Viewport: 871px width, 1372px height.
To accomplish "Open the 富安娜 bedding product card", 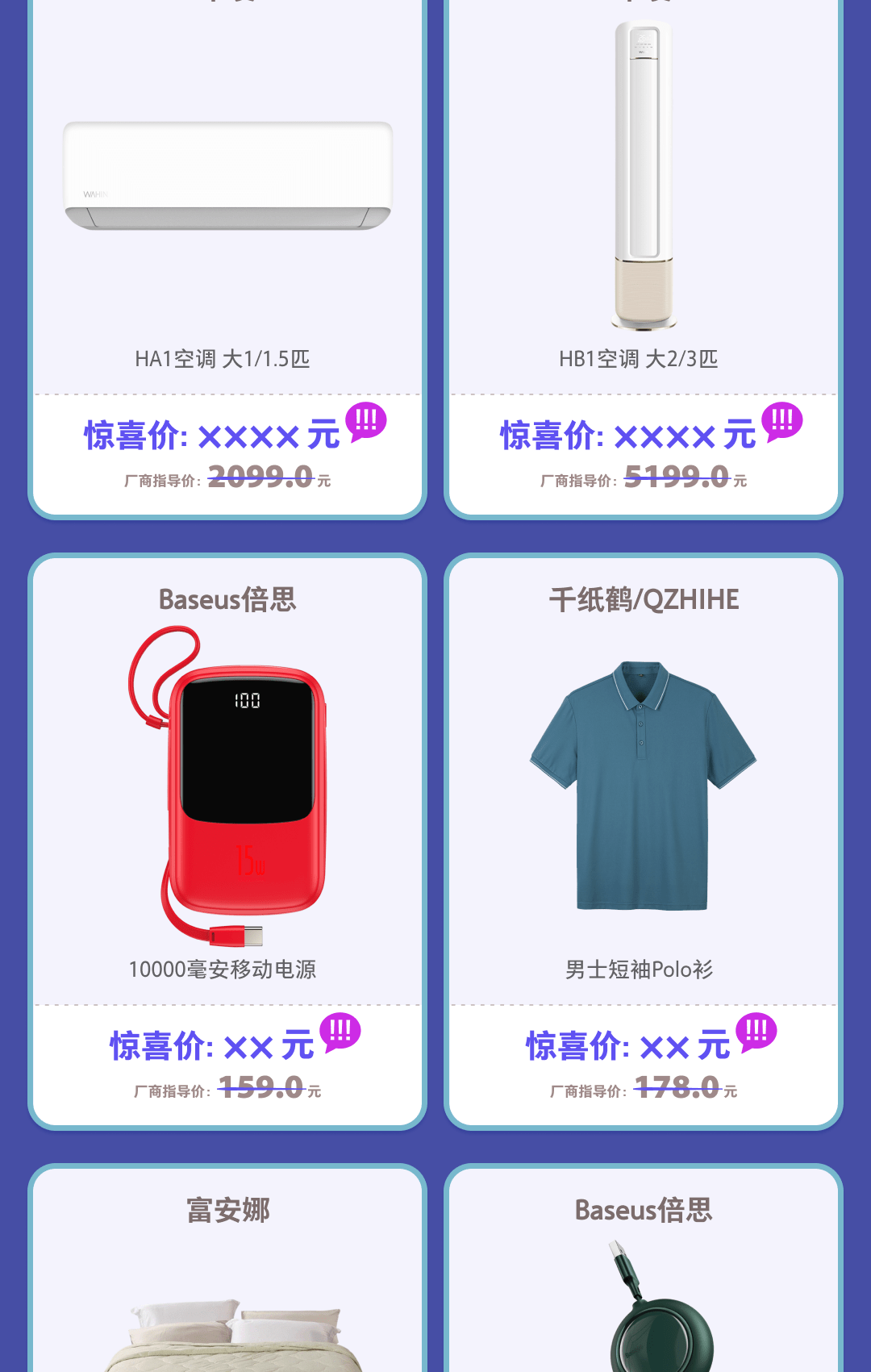I will (227, 1291).
